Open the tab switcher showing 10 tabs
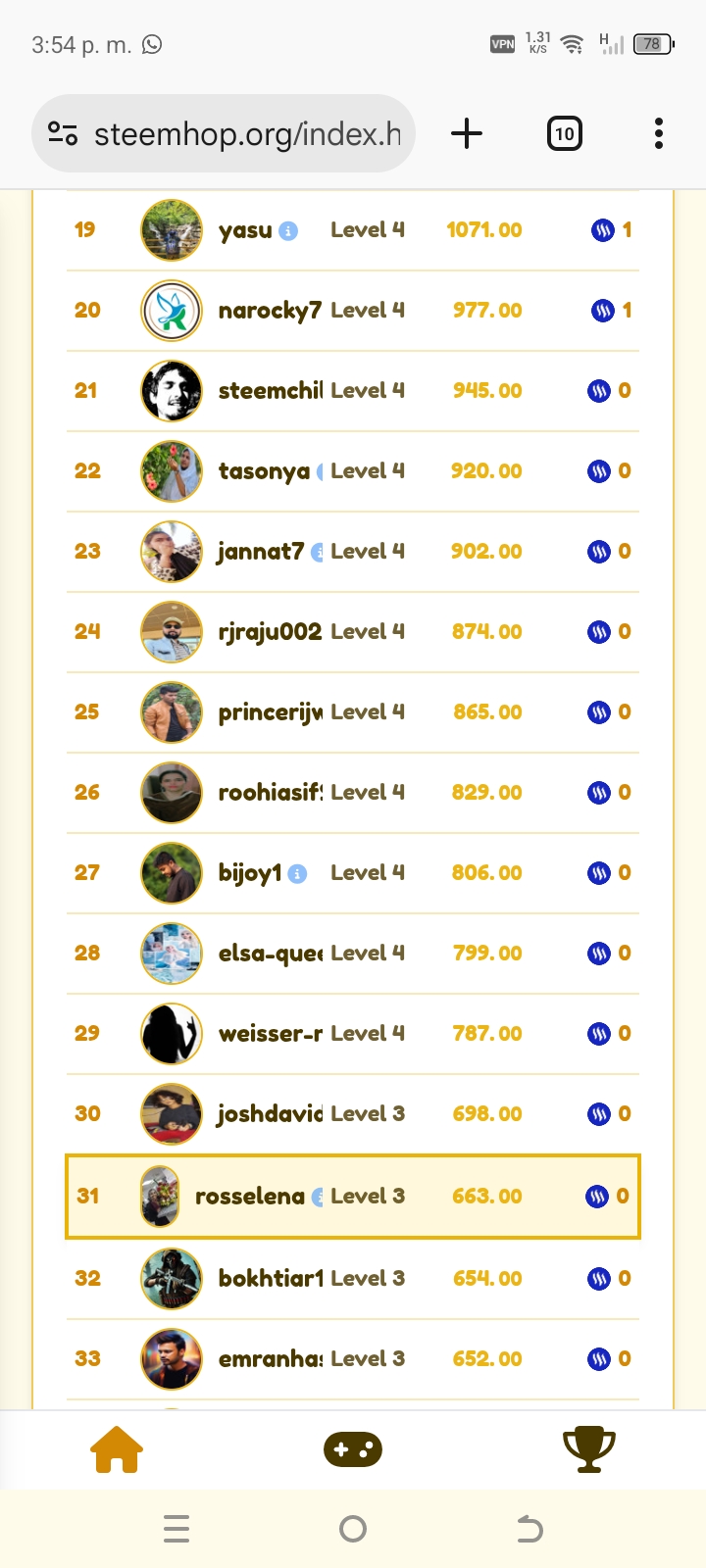The width and height of the screenshot is (706, 1568). click(564, 133)
